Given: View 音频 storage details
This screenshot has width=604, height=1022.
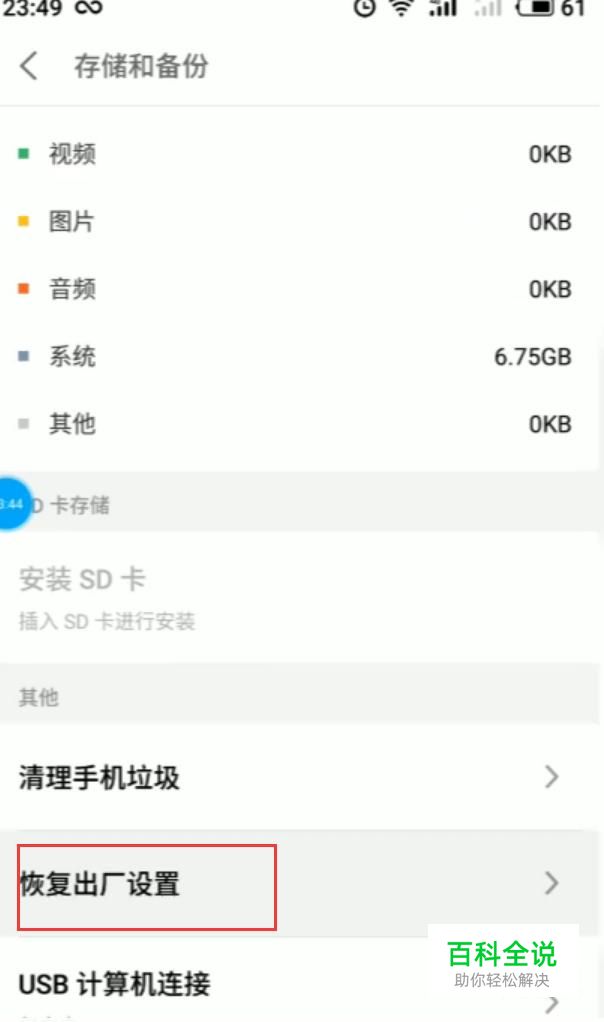Looking at the screenshot, I should coord(300,289).
